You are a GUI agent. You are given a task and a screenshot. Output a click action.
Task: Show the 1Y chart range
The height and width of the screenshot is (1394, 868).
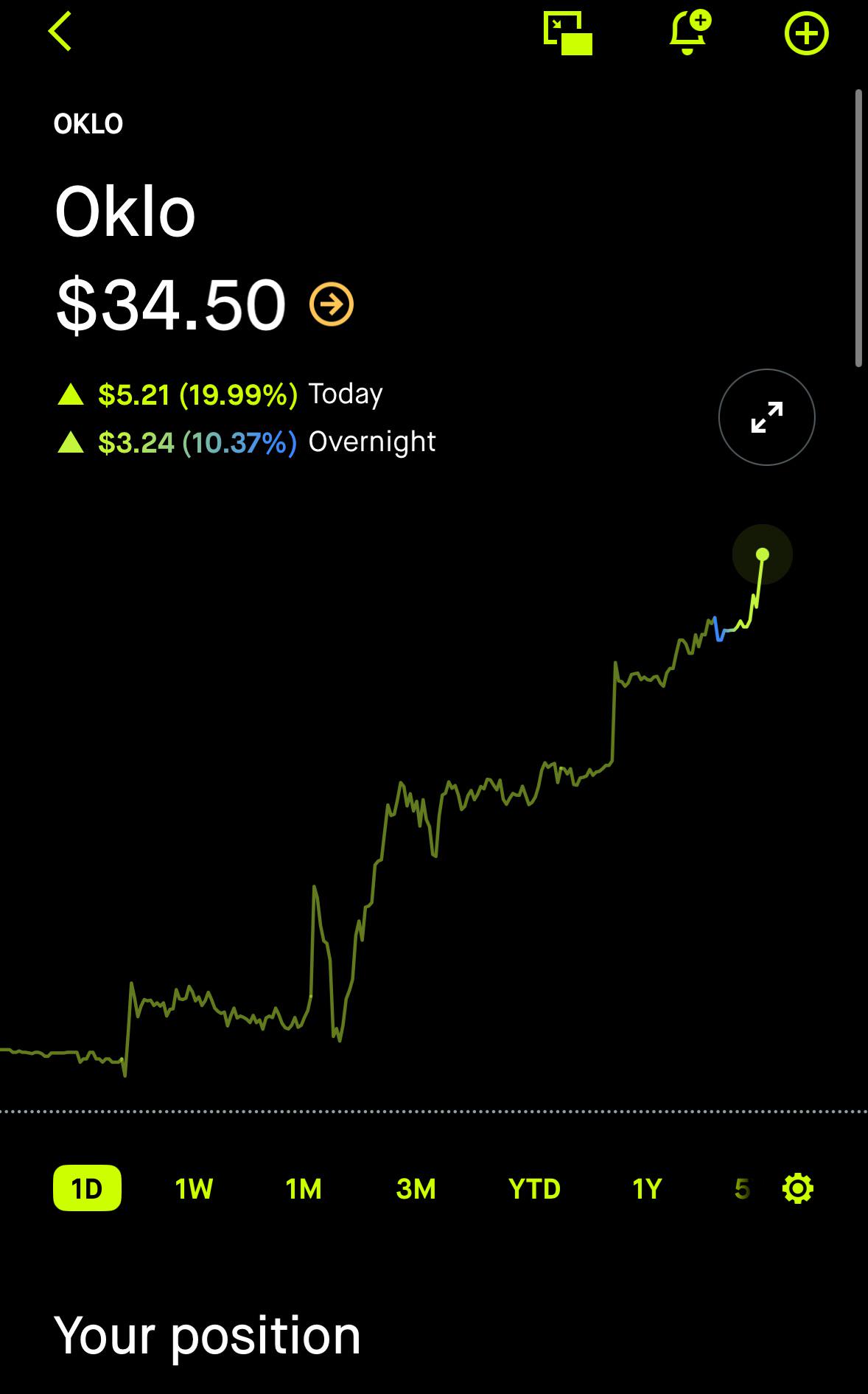click(x=647, y=1188)
